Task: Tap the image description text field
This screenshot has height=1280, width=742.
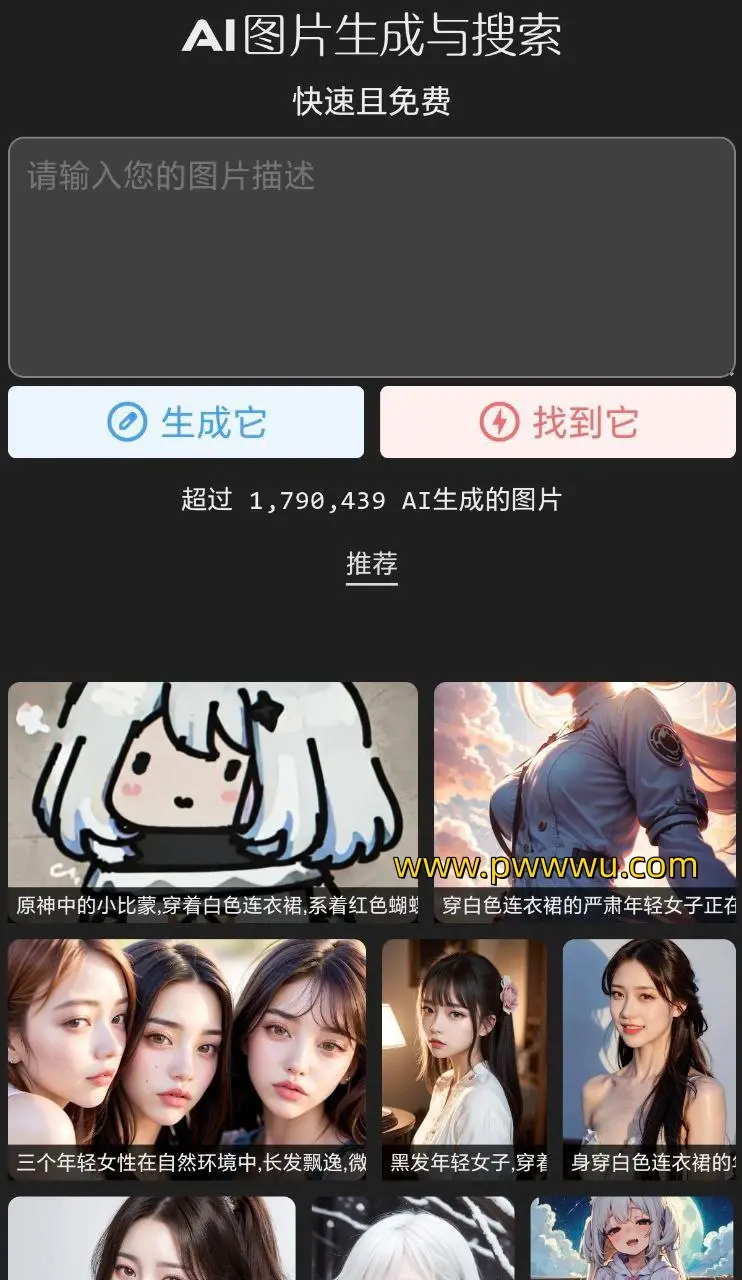Action: pos(371,257)
